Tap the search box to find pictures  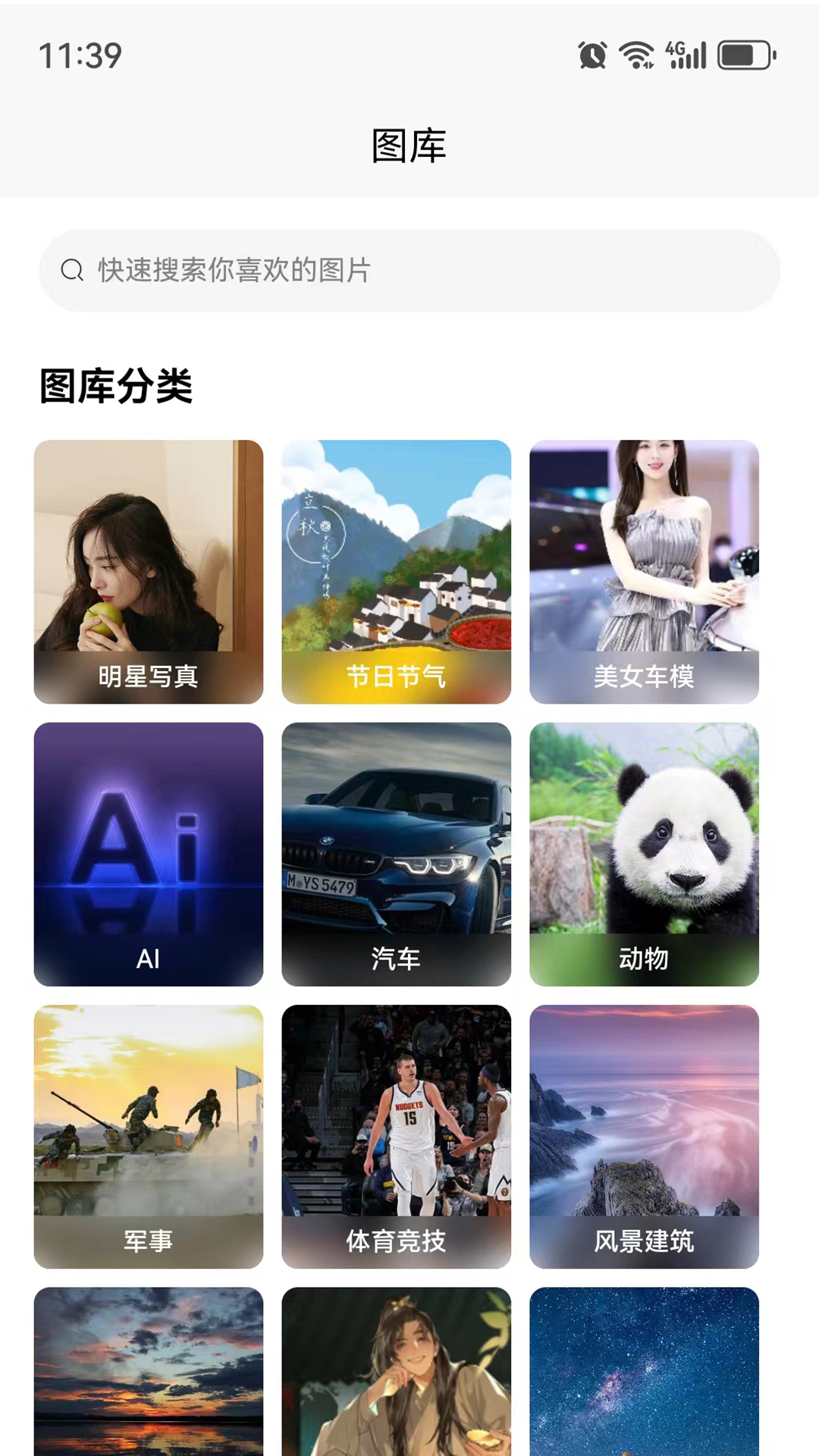click(x=409, y=270)
